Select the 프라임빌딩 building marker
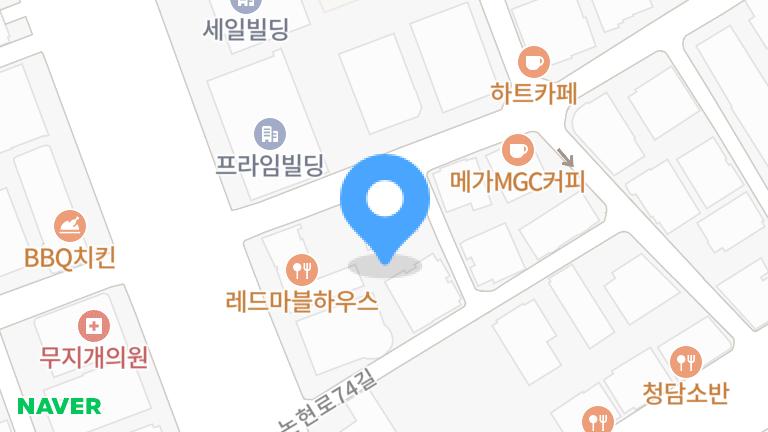This screenshot has width=768, height=432. click(x=269, y=132)
